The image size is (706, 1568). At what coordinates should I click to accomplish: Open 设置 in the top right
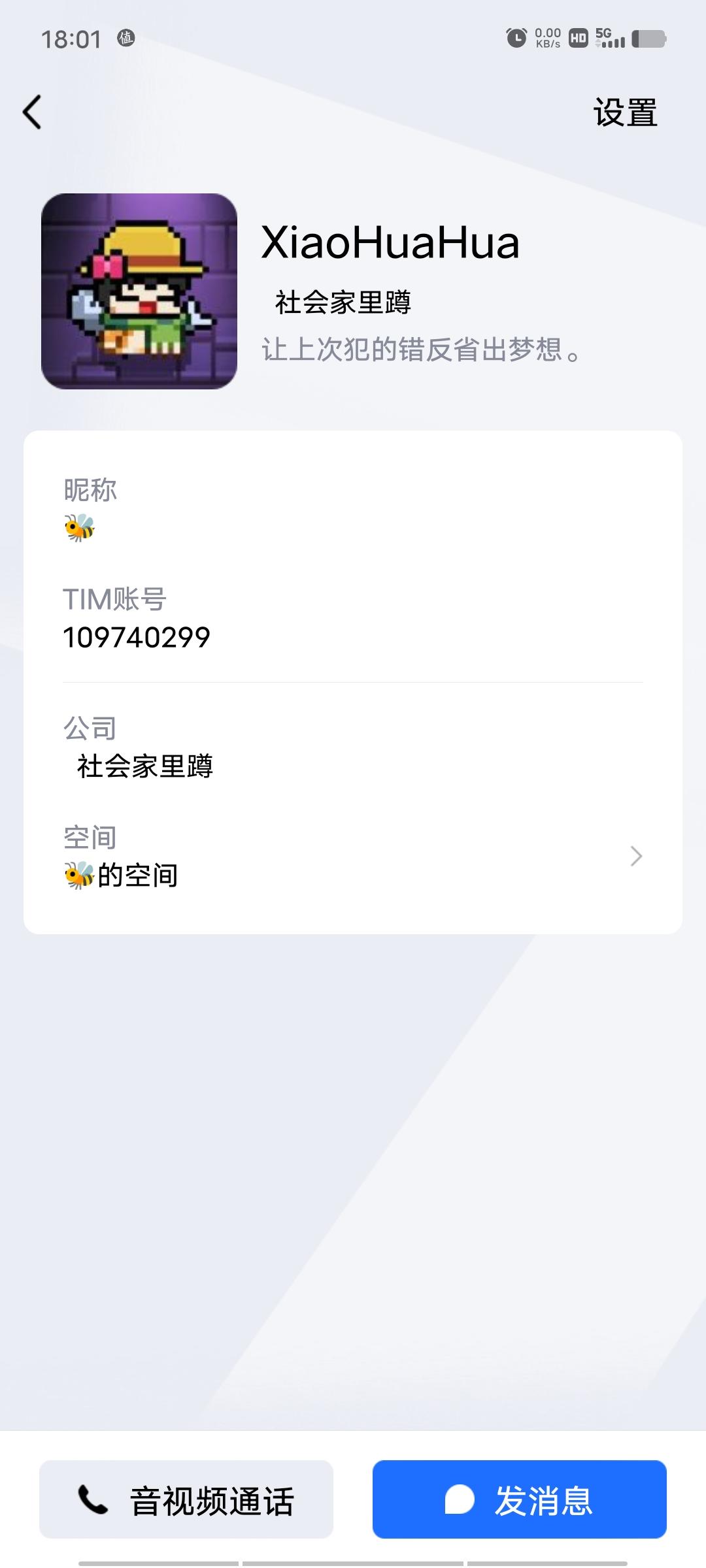(x=625, y=112)
